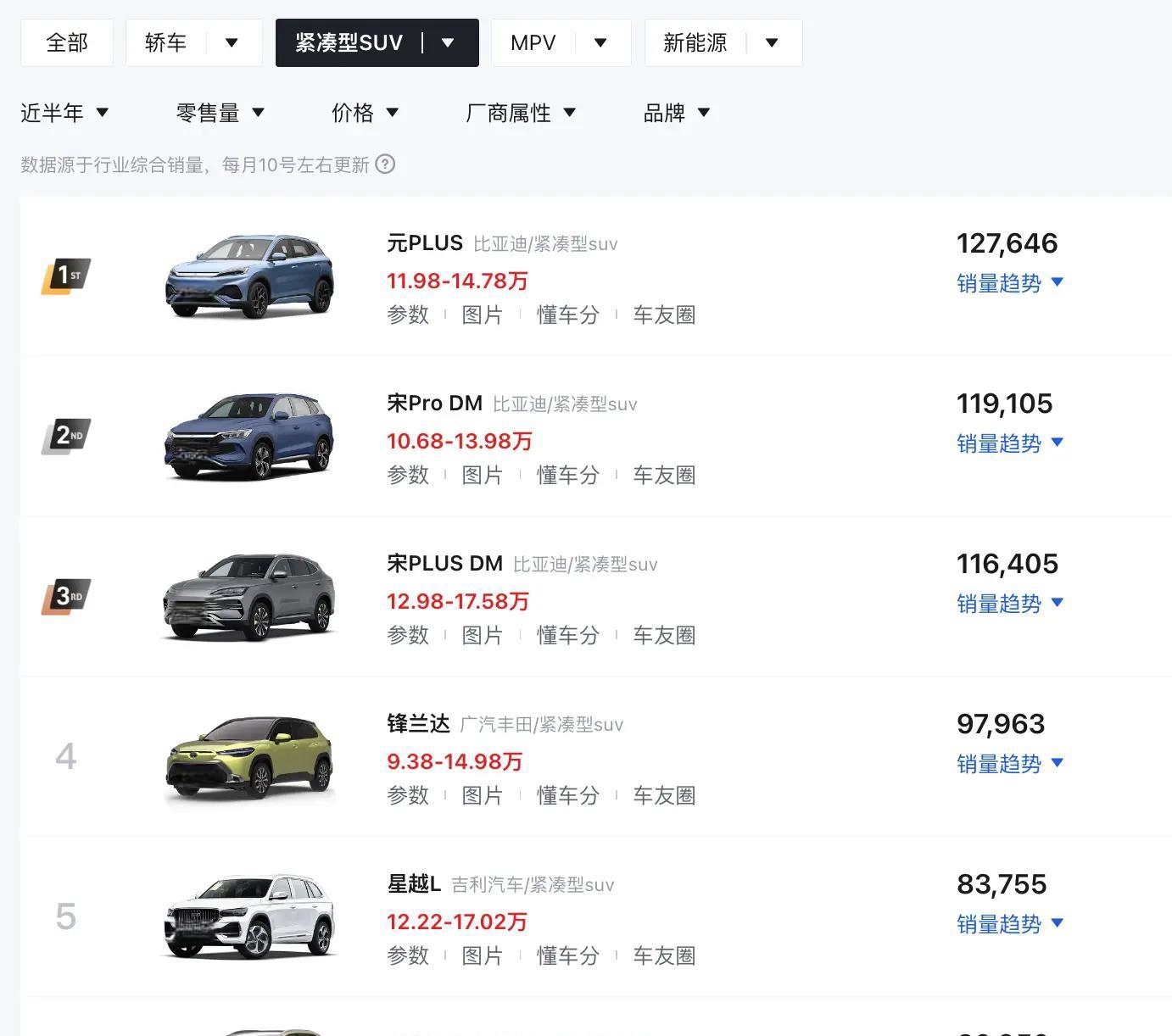The image size is (1172, 1036).
Task: Expand 销量趋势 for 锋兰达
Action: 1009,764
